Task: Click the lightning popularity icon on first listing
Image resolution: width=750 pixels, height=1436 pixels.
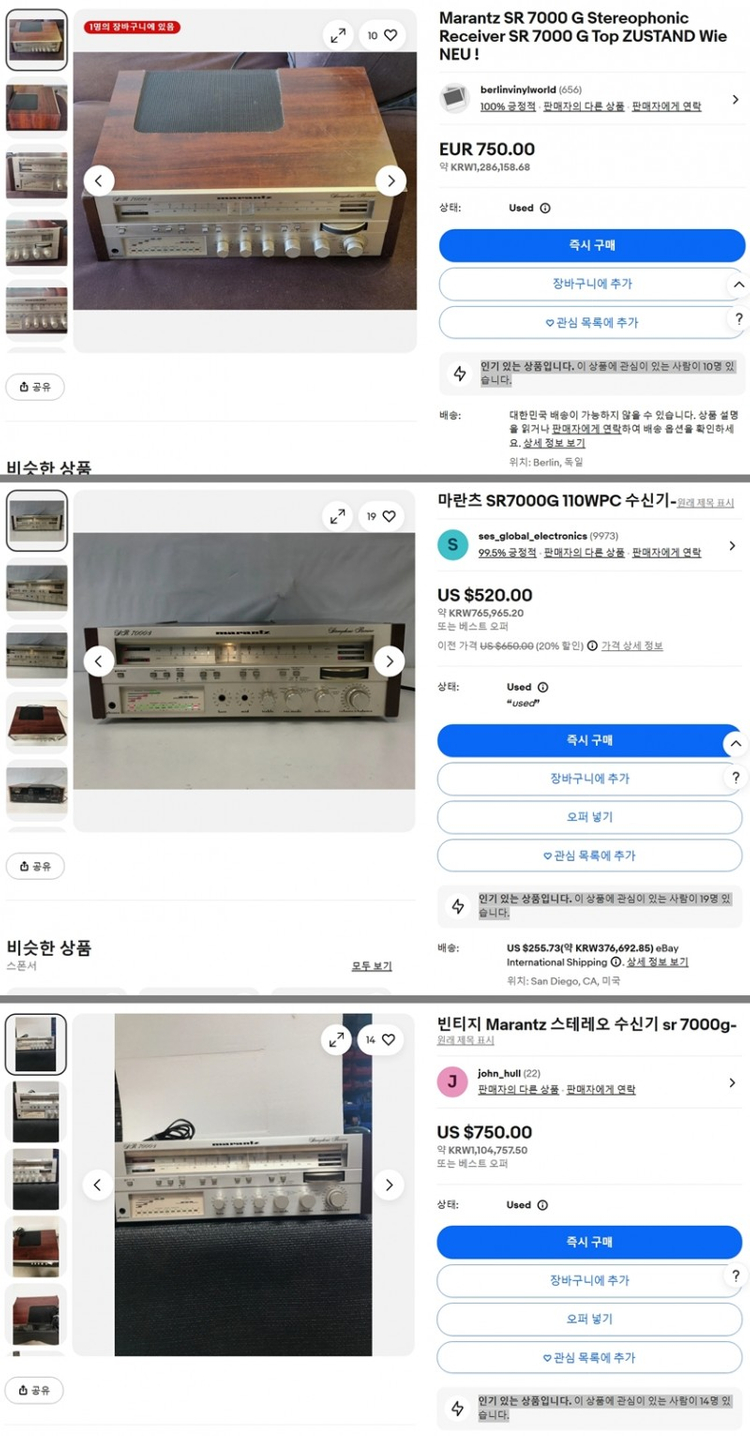Action: [457, 372]
